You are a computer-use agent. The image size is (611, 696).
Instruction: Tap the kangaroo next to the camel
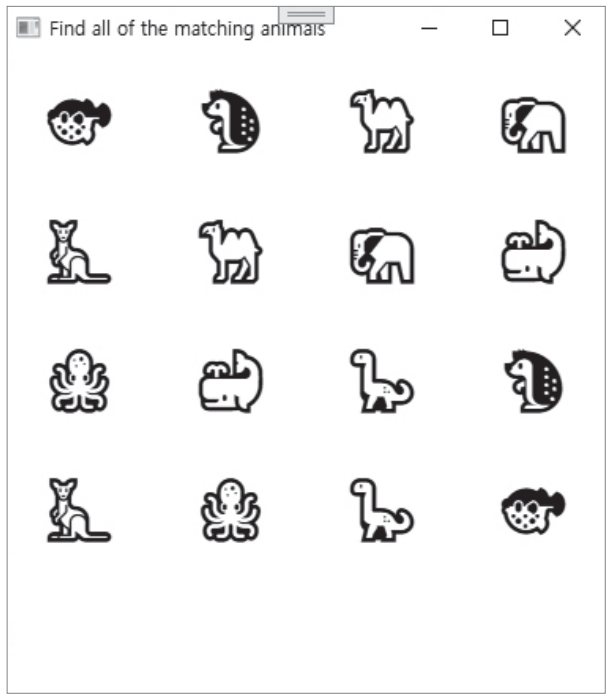(x=77, y=252)
